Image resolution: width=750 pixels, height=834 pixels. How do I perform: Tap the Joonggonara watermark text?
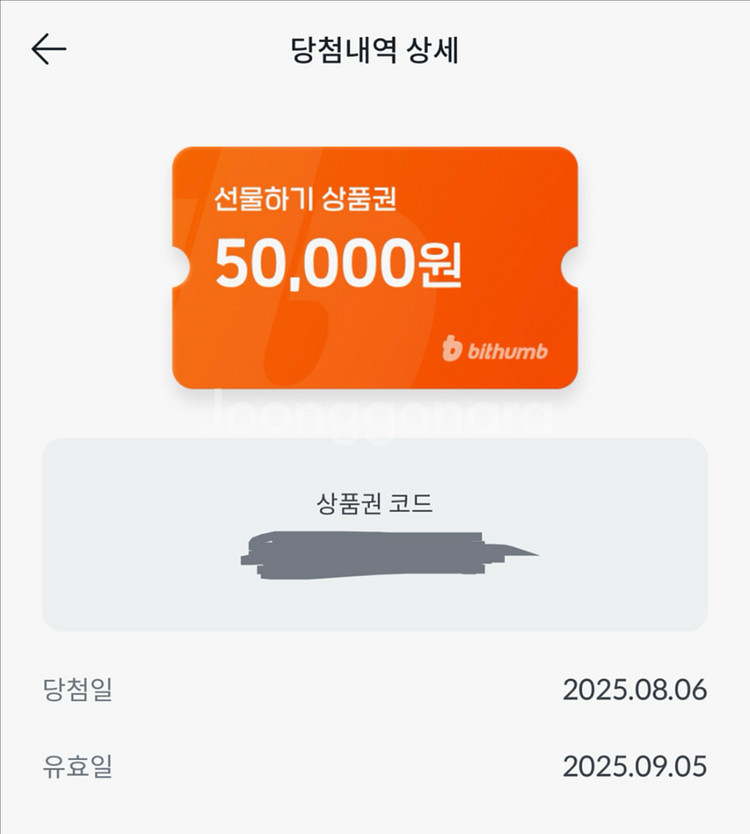375,410
